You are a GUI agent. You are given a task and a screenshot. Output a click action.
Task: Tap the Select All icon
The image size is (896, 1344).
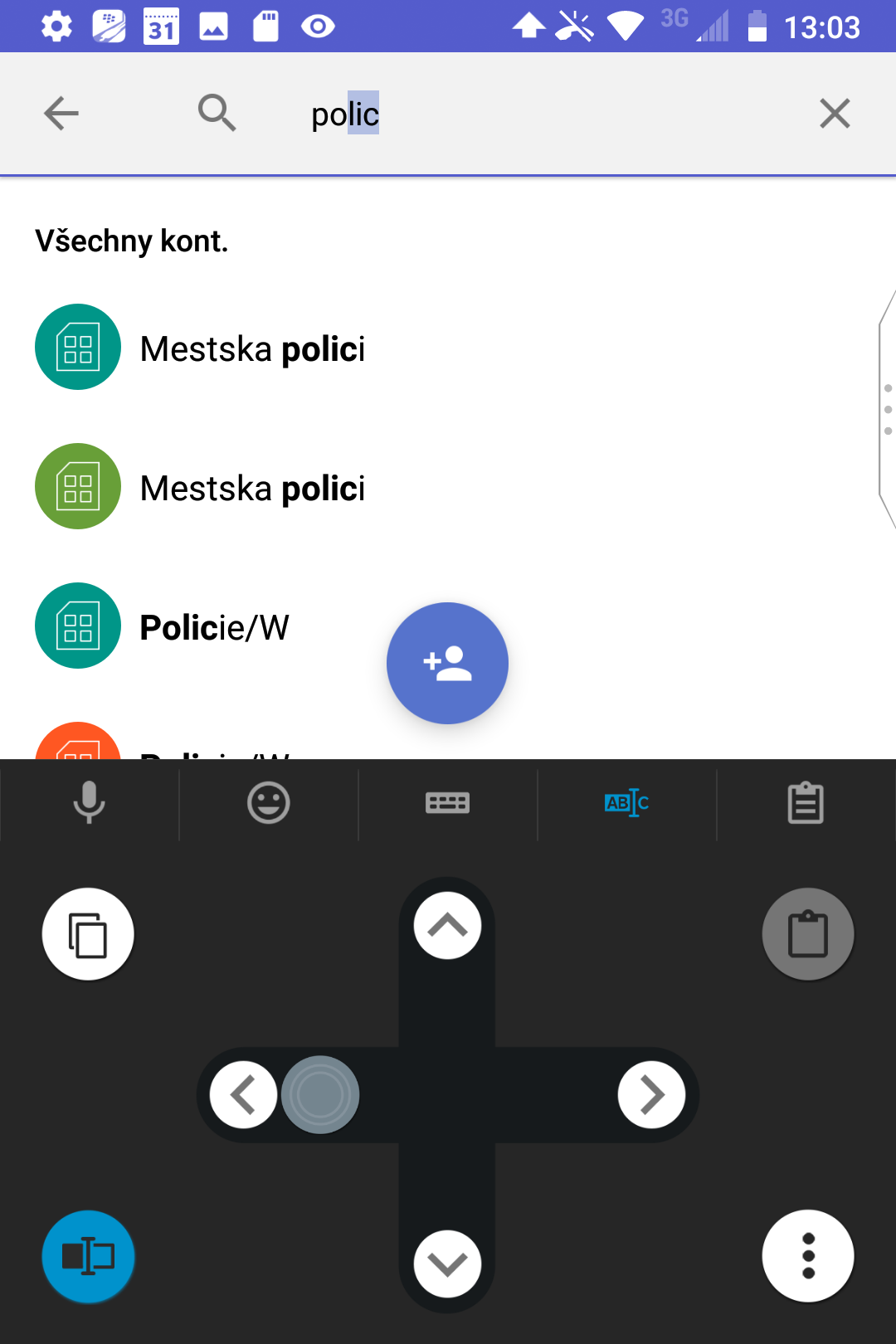click(x=88, y=933)
